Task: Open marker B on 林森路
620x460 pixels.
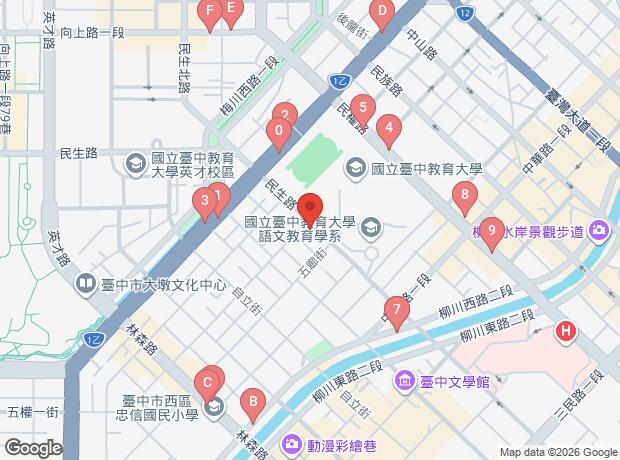Action: coord(253,403)
